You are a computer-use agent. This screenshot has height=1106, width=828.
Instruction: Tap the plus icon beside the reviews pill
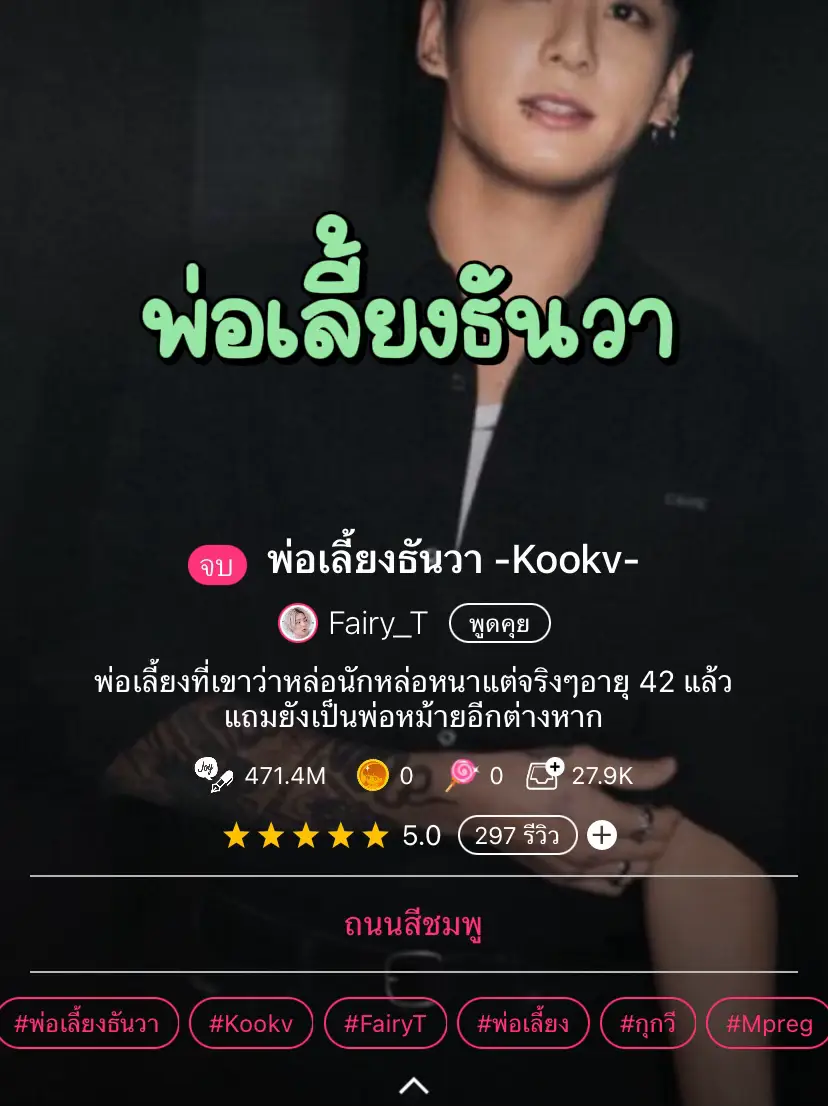(602, 835)
